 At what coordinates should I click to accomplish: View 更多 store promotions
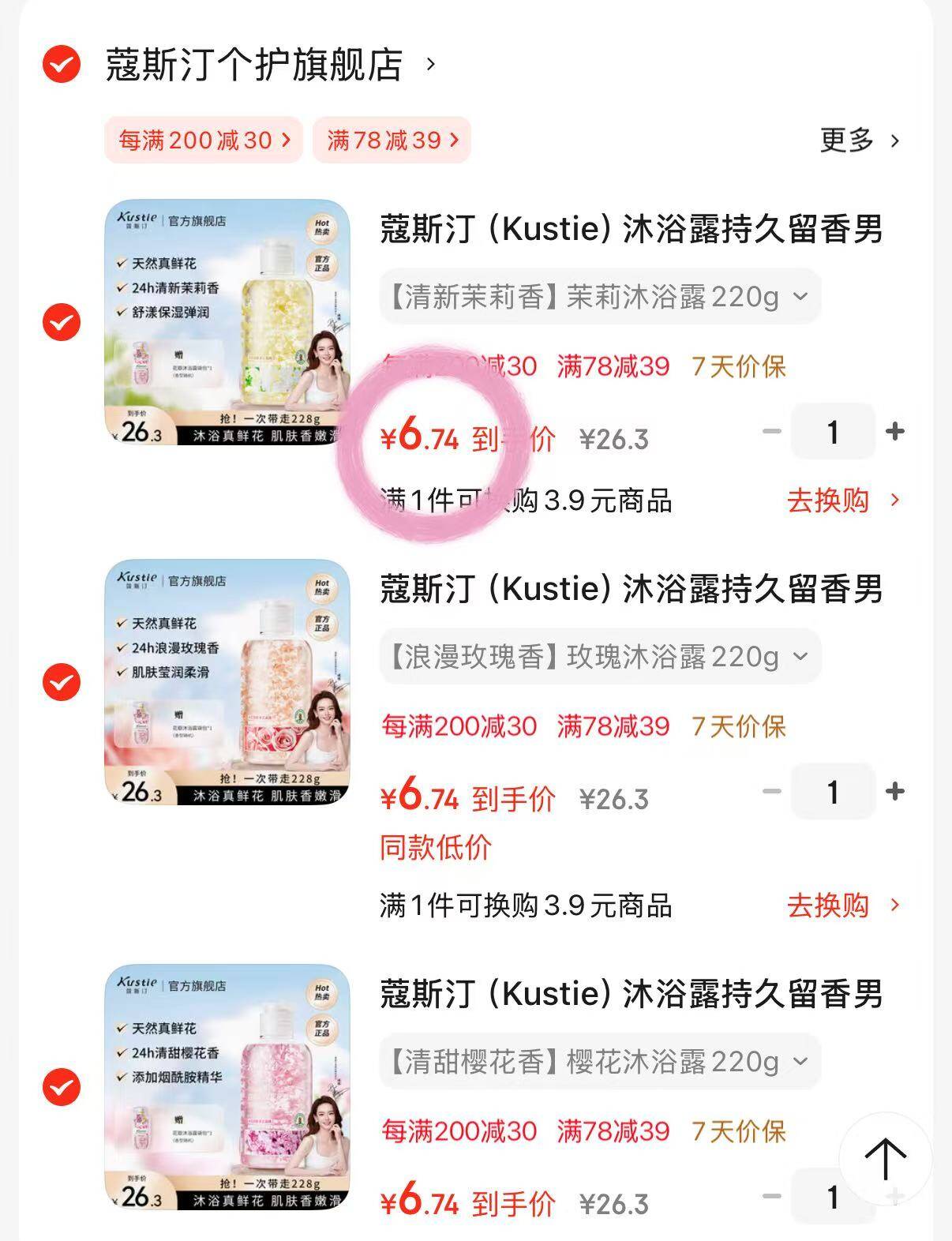click(859, 141)
